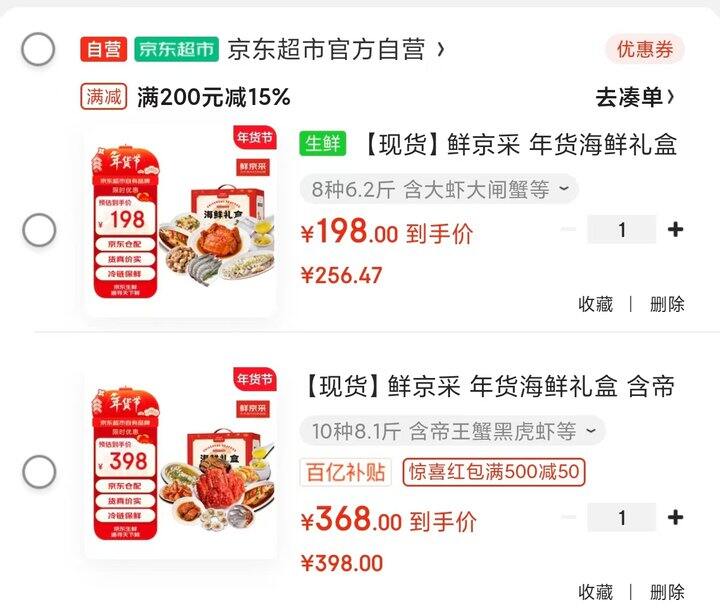Screen dimensions: 720x612
Task: Expand the 10种8.1斤 spec selector
Action: click(x=452, y=431)
